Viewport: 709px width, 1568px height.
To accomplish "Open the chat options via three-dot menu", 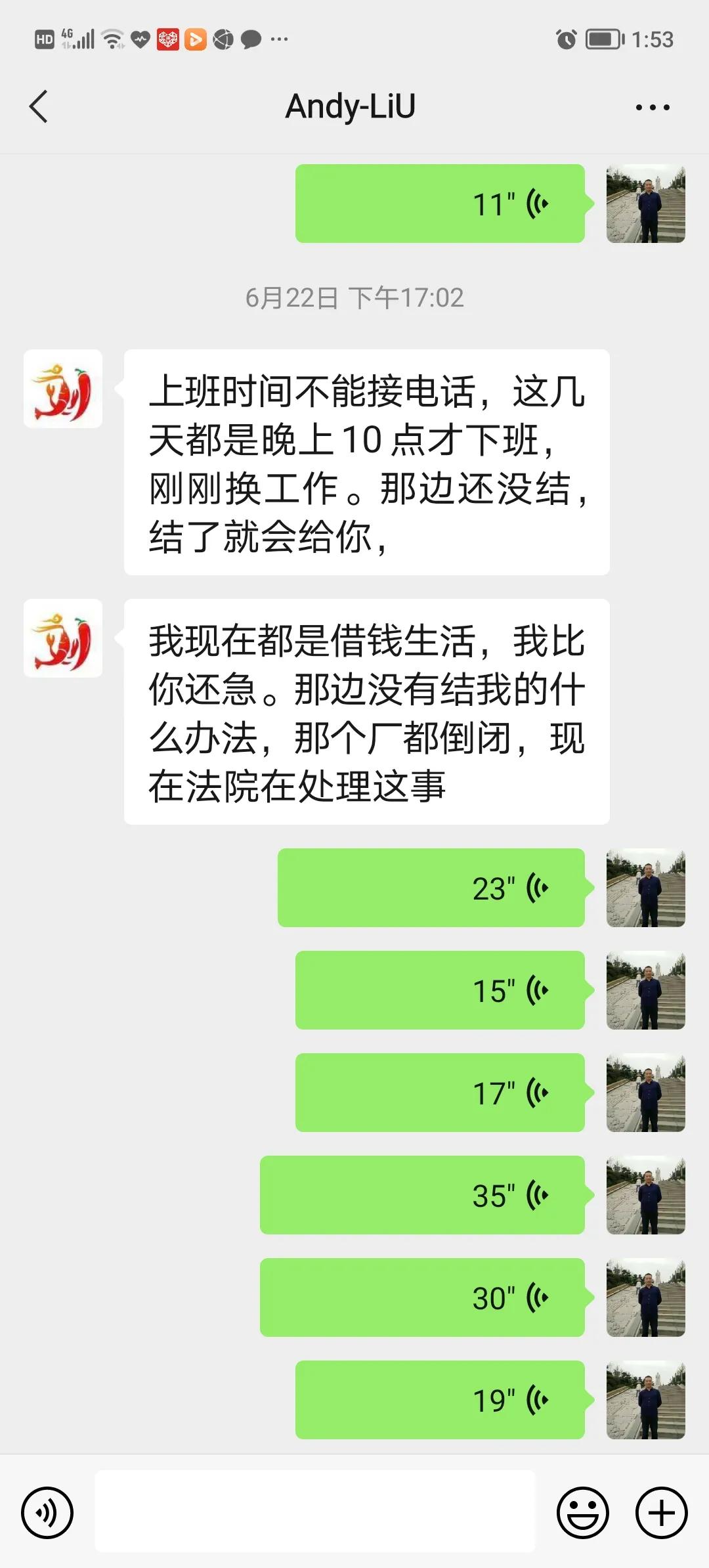I will [652, 106].
